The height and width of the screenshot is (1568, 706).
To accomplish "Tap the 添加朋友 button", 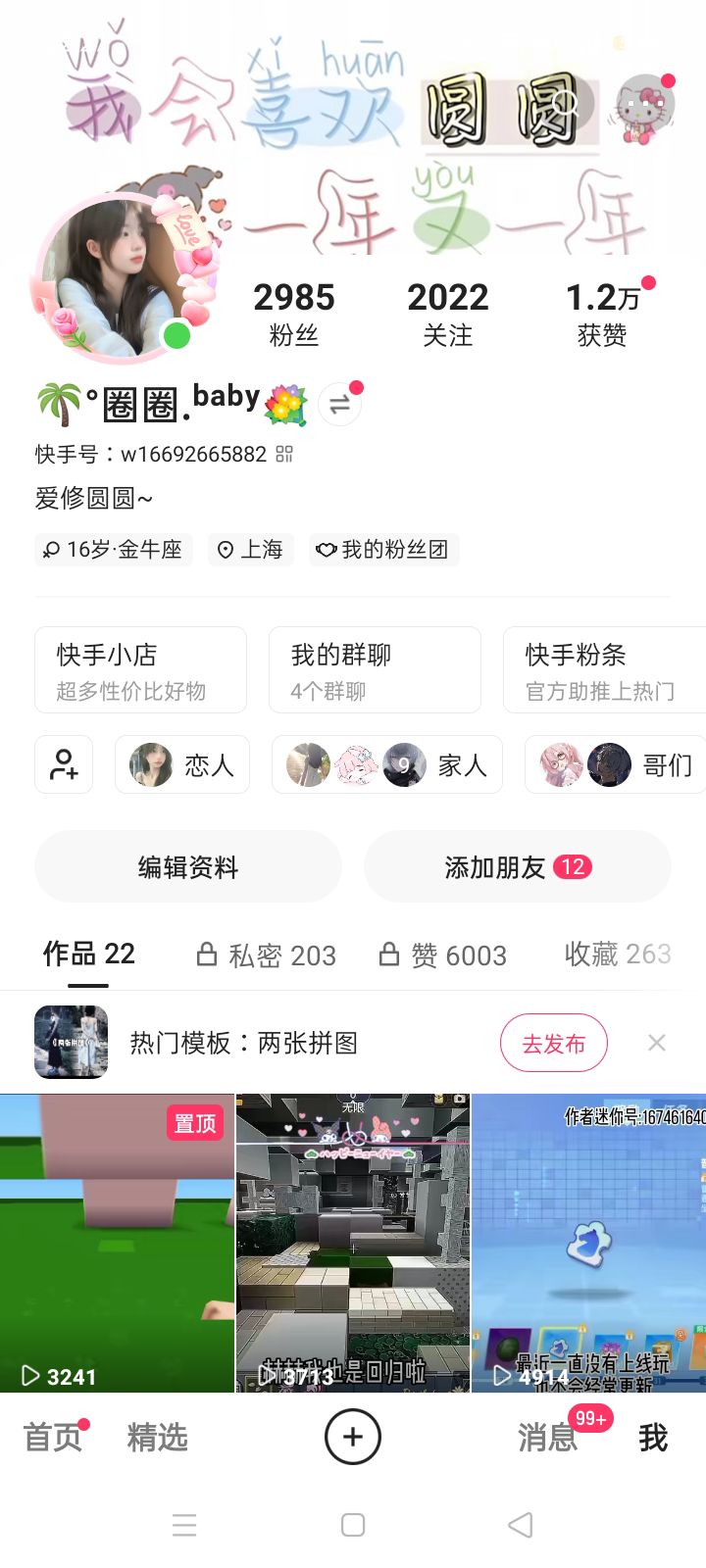I will click(x=517, y=867).
